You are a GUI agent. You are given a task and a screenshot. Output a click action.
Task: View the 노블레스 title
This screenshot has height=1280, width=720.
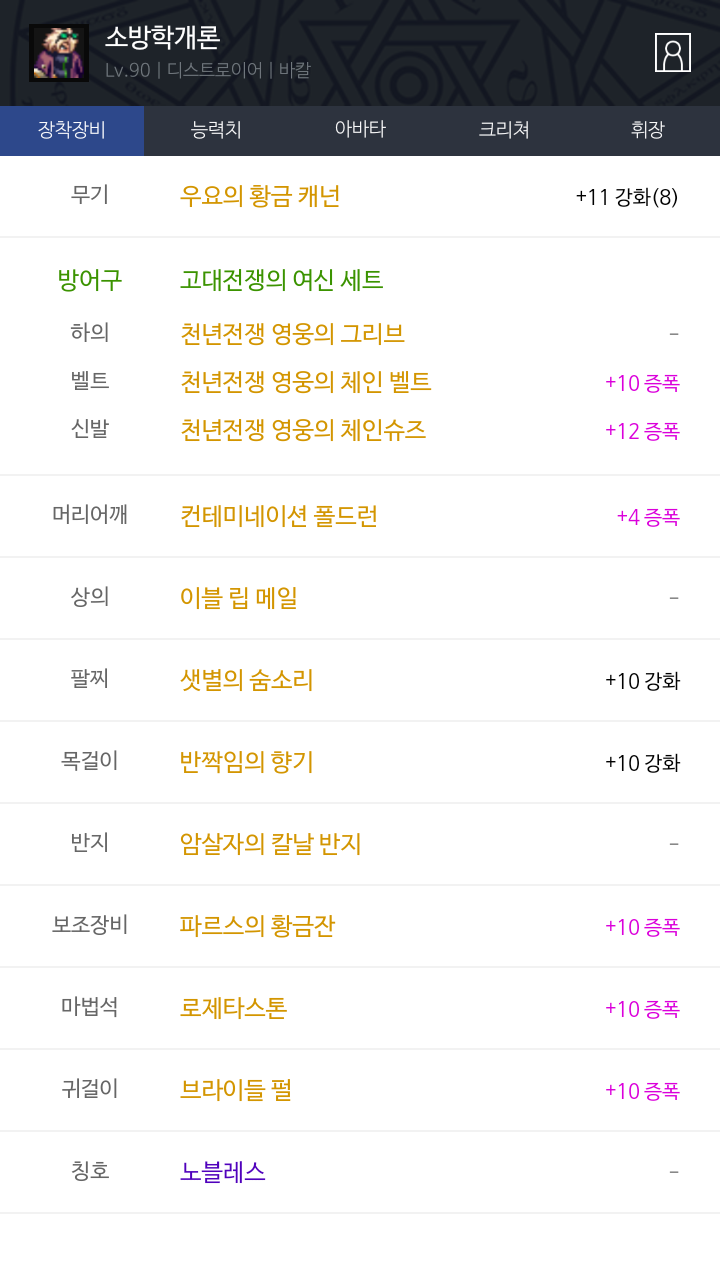(222, 1173)
